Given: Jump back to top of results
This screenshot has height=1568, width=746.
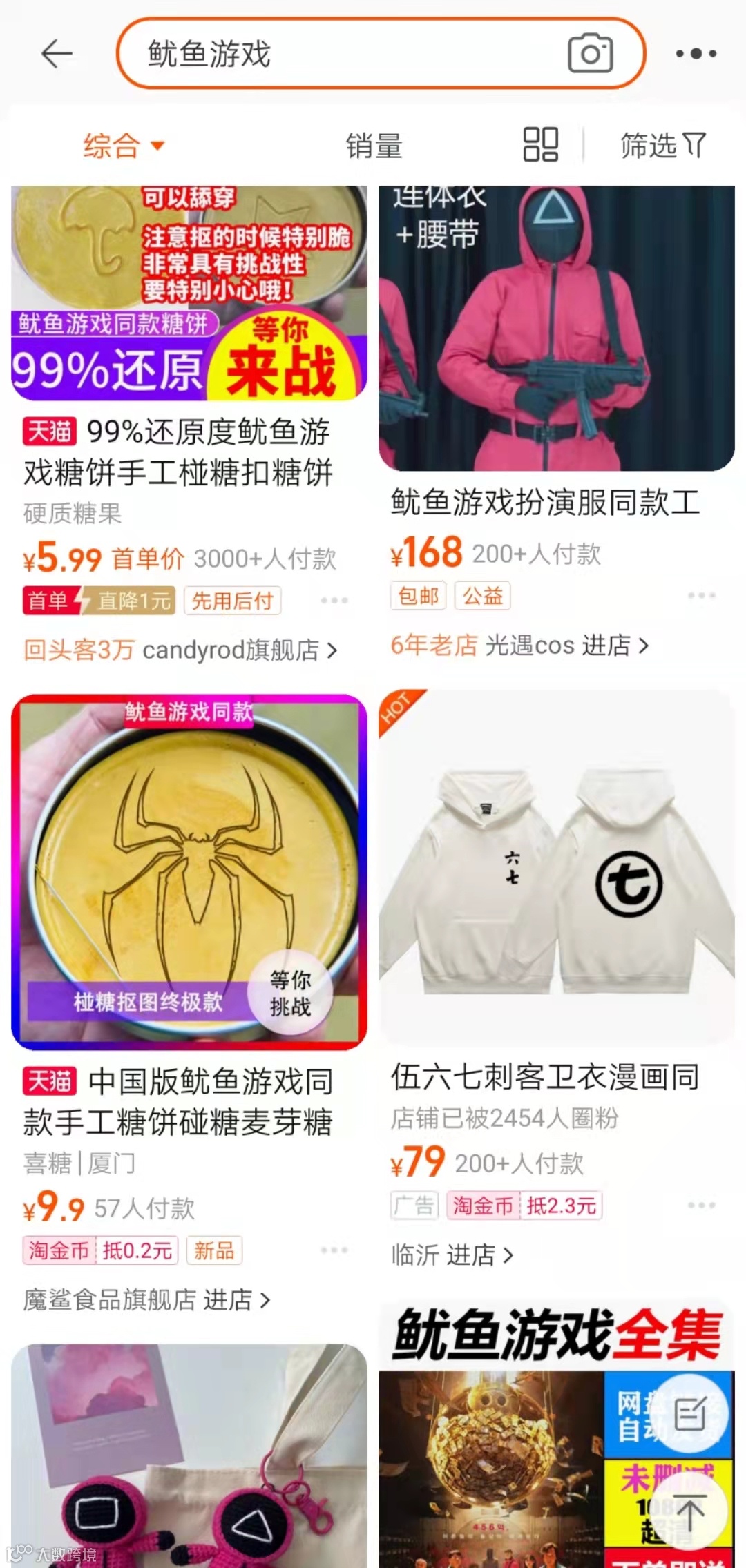Looking at the screenshot, I should 690,1512.
